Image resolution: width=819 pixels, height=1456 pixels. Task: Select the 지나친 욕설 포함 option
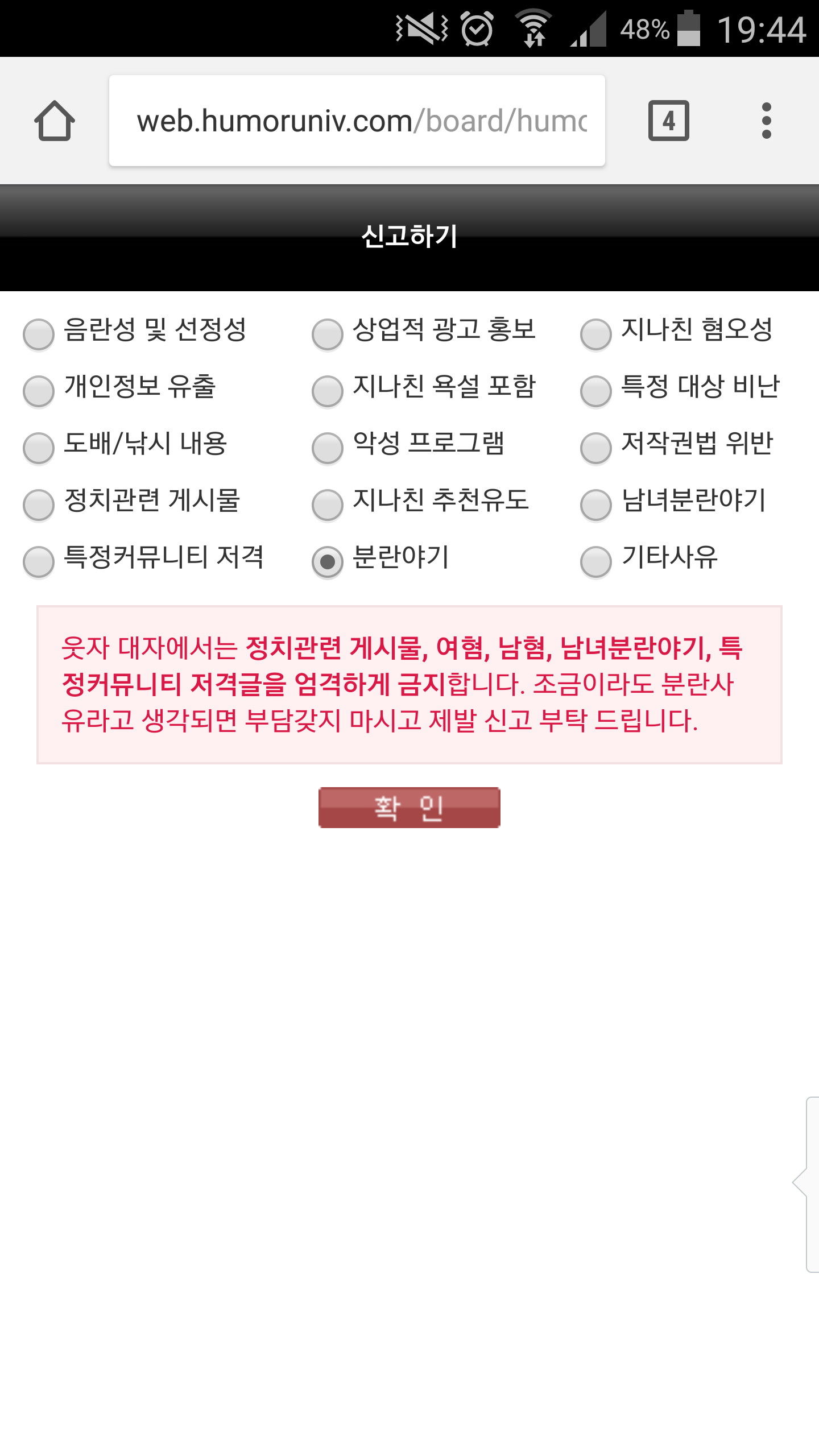tap(328, 391)
